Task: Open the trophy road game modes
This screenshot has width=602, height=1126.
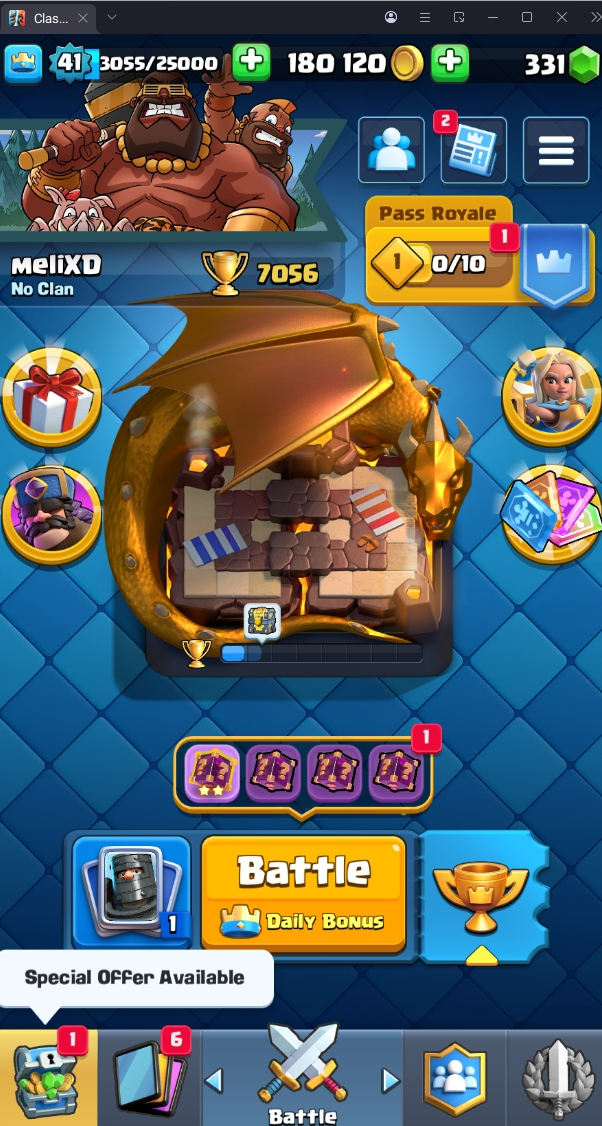Action: 483,892
